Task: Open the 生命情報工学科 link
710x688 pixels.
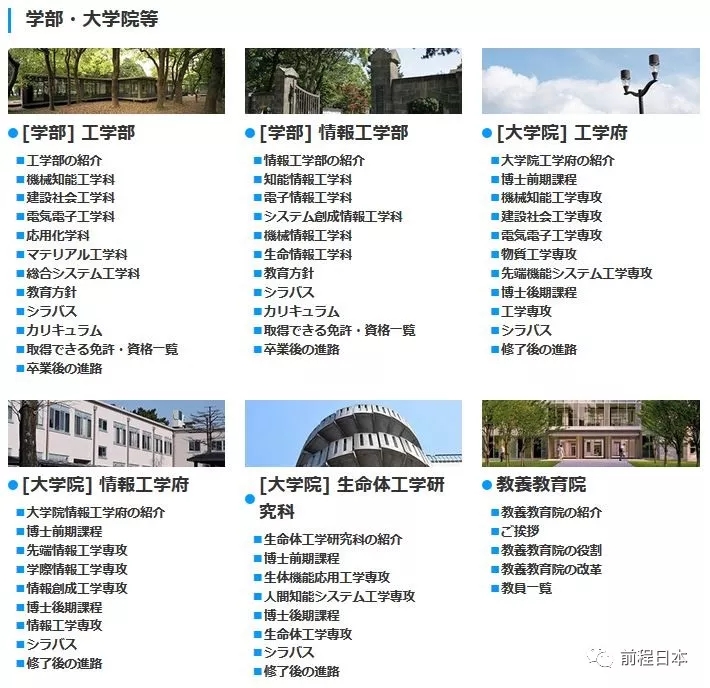Action: [307, 255]
